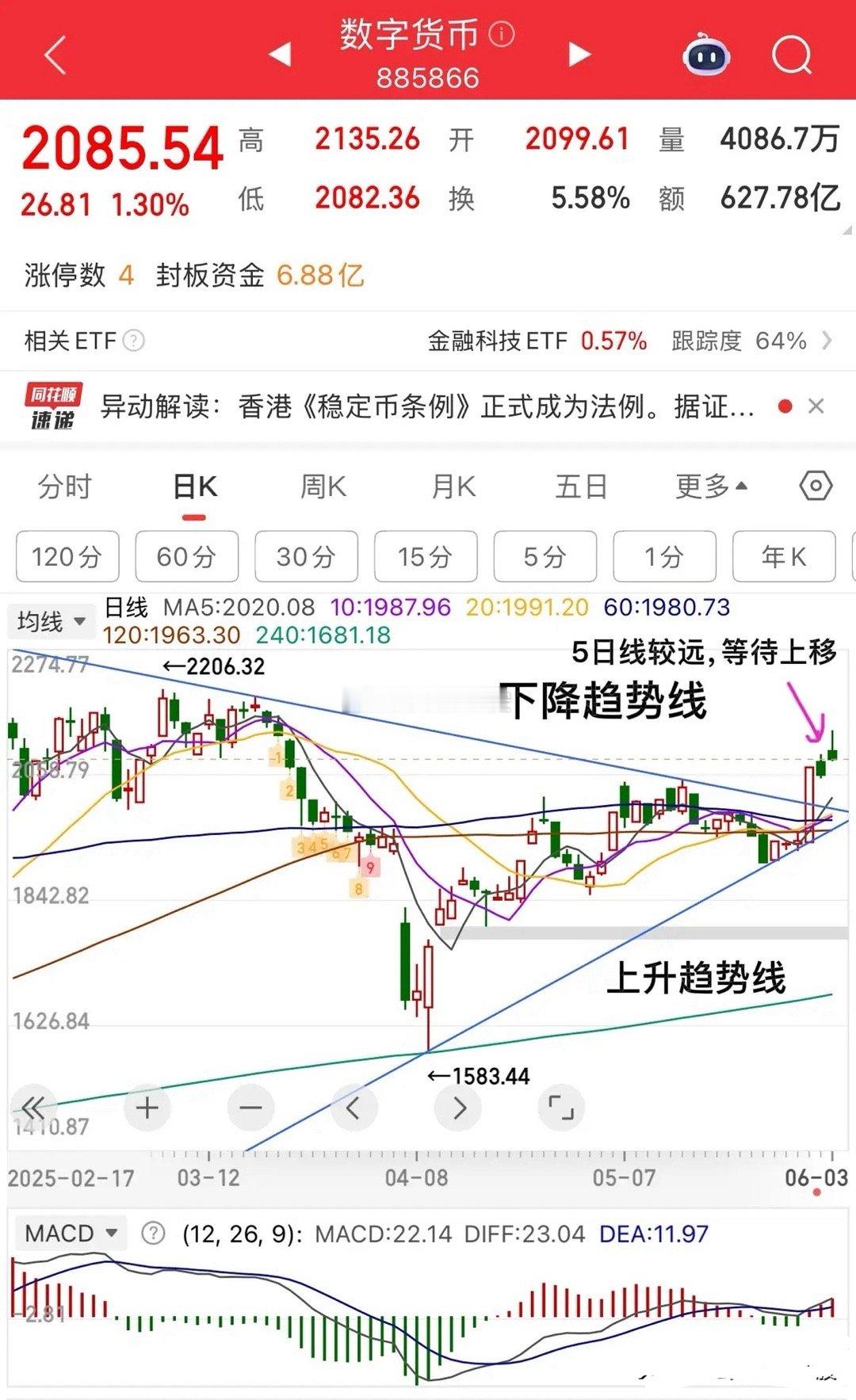The image size is (856, 1400).
Task: Open chart settings hexagon icon
Action: point(816,486)
